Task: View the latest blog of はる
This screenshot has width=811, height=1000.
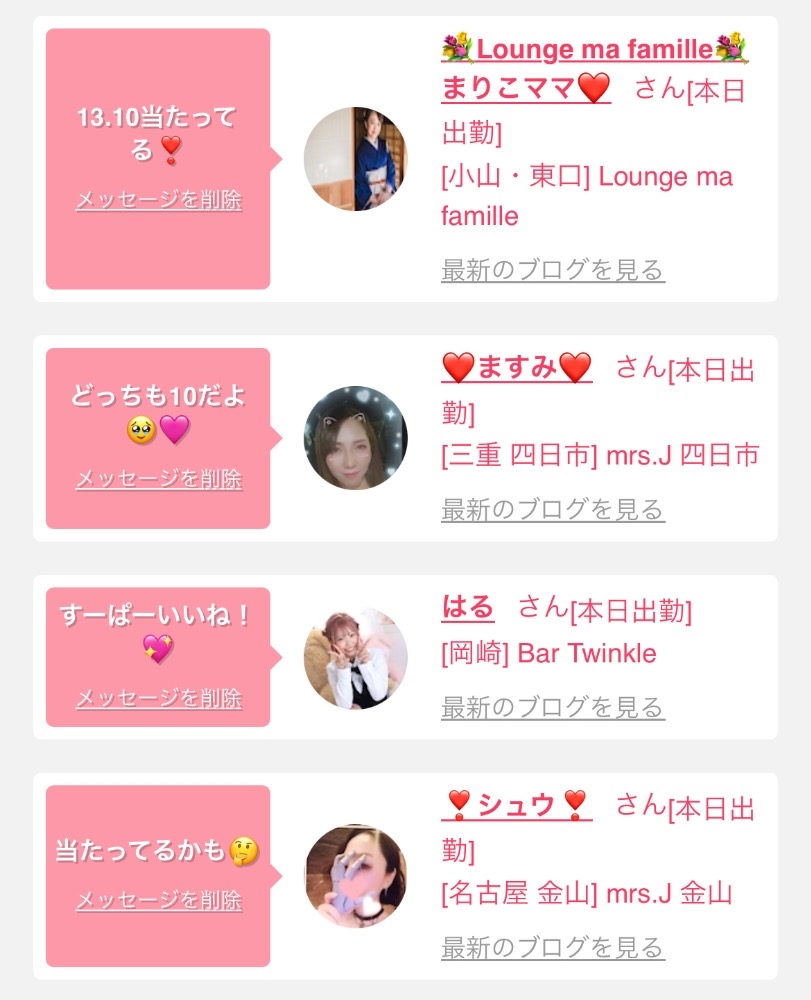Action: tap(553, 708)
